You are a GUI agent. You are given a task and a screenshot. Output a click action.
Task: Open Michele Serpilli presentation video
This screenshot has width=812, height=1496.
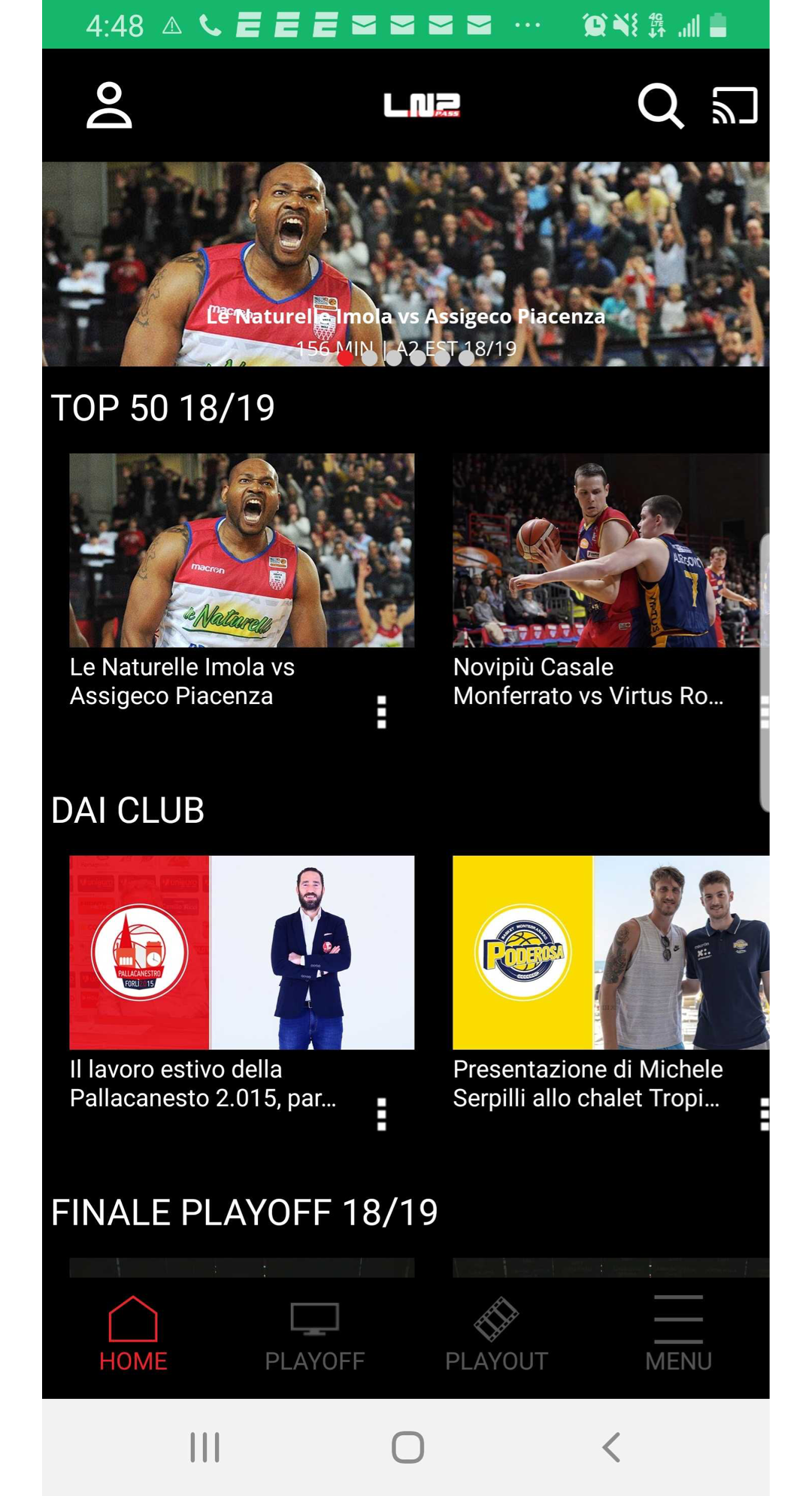611,952
